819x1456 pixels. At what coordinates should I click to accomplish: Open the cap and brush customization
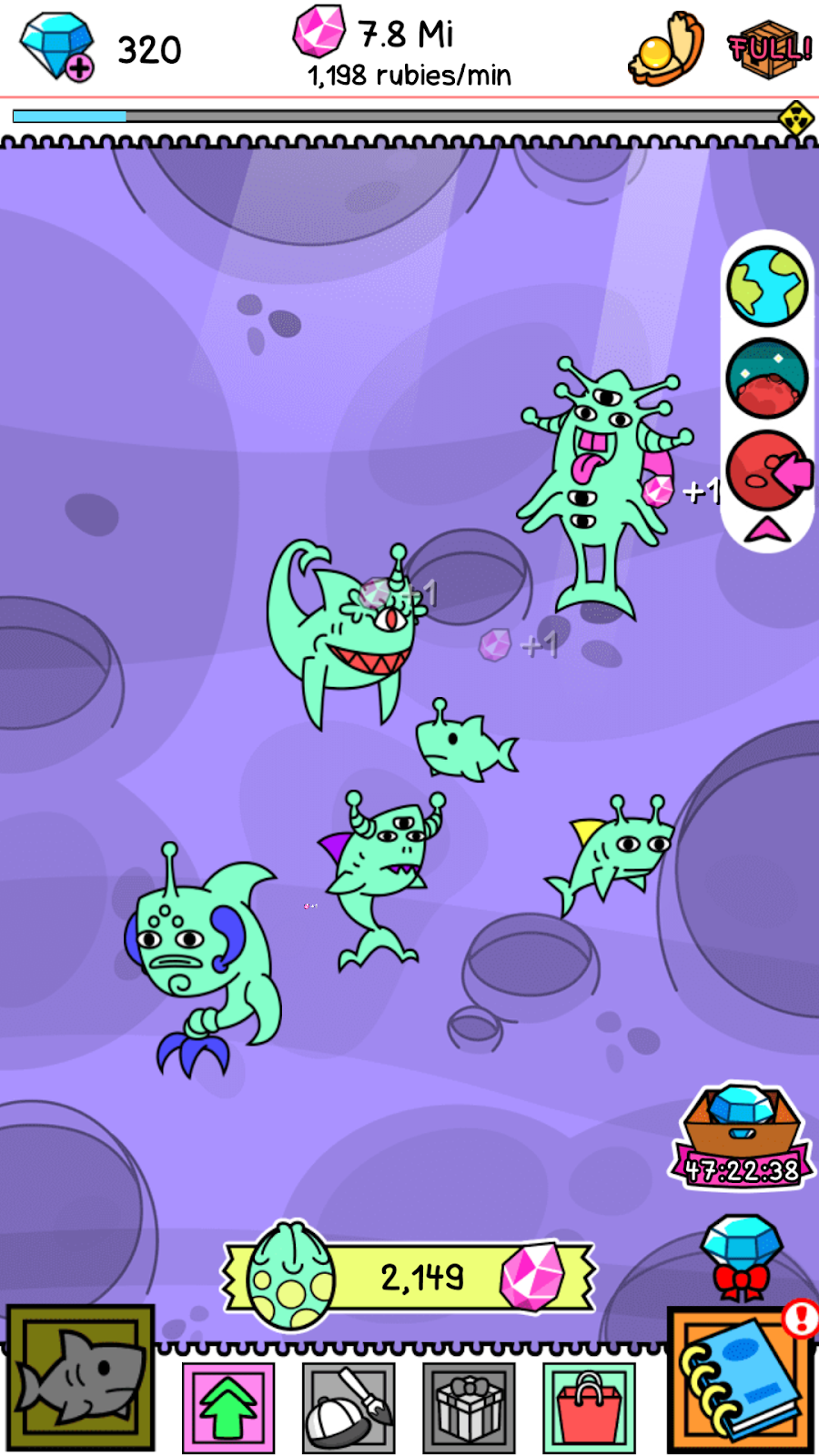pos(349,1407)
